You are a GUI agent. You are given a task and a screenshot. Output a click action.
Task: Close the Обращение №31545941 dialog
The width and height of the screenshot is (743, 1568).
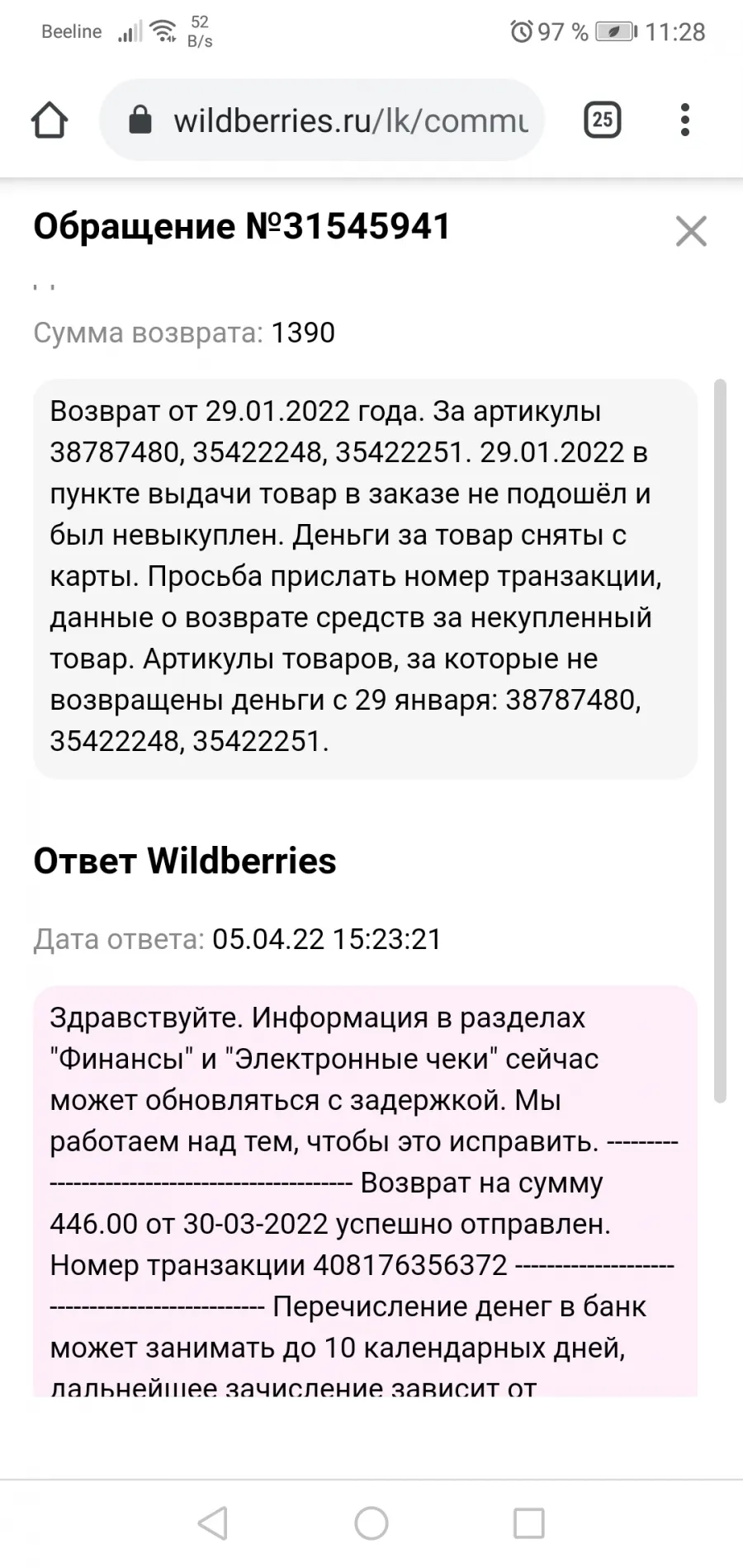coord(691,231)
